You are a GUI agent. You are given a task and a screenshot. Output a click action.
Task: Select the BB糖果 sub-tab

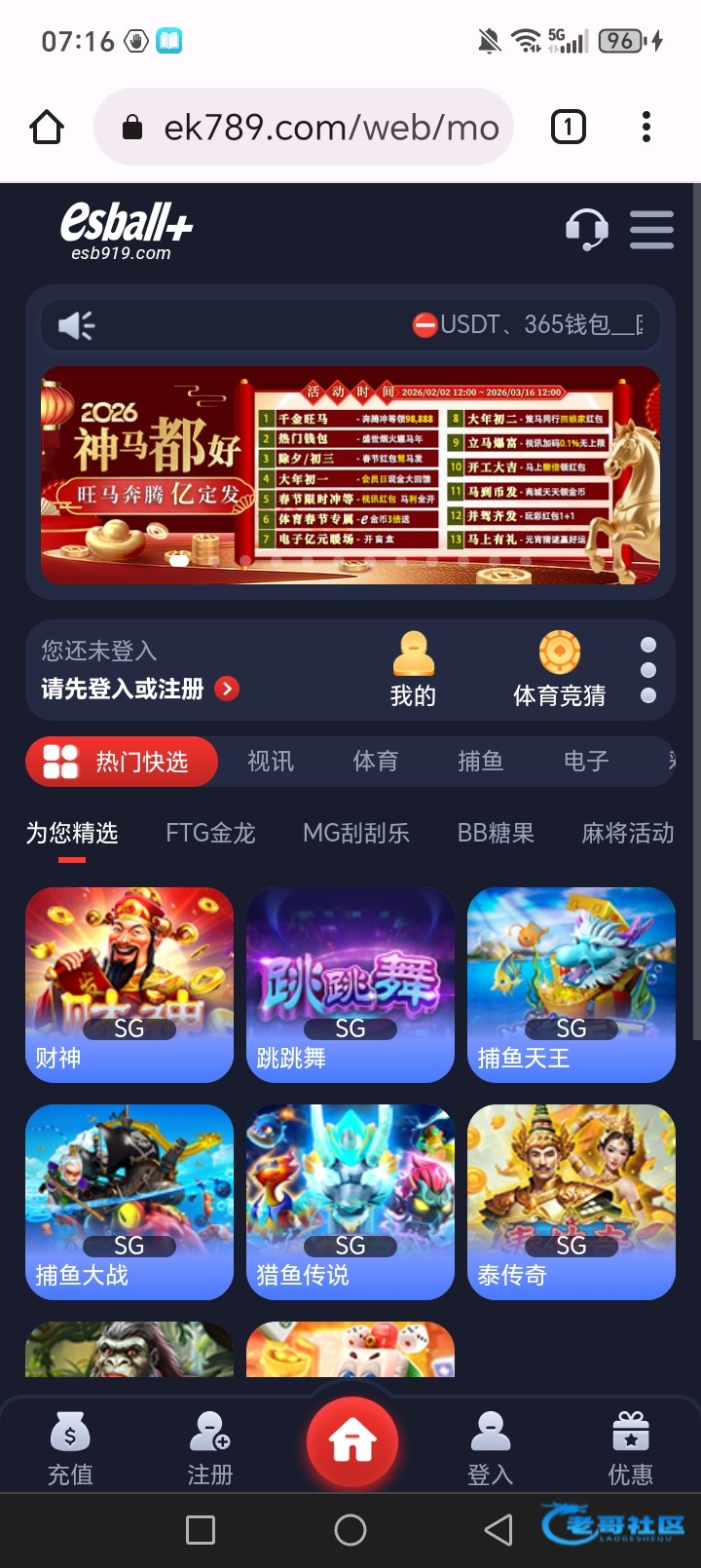click(496, 833)
